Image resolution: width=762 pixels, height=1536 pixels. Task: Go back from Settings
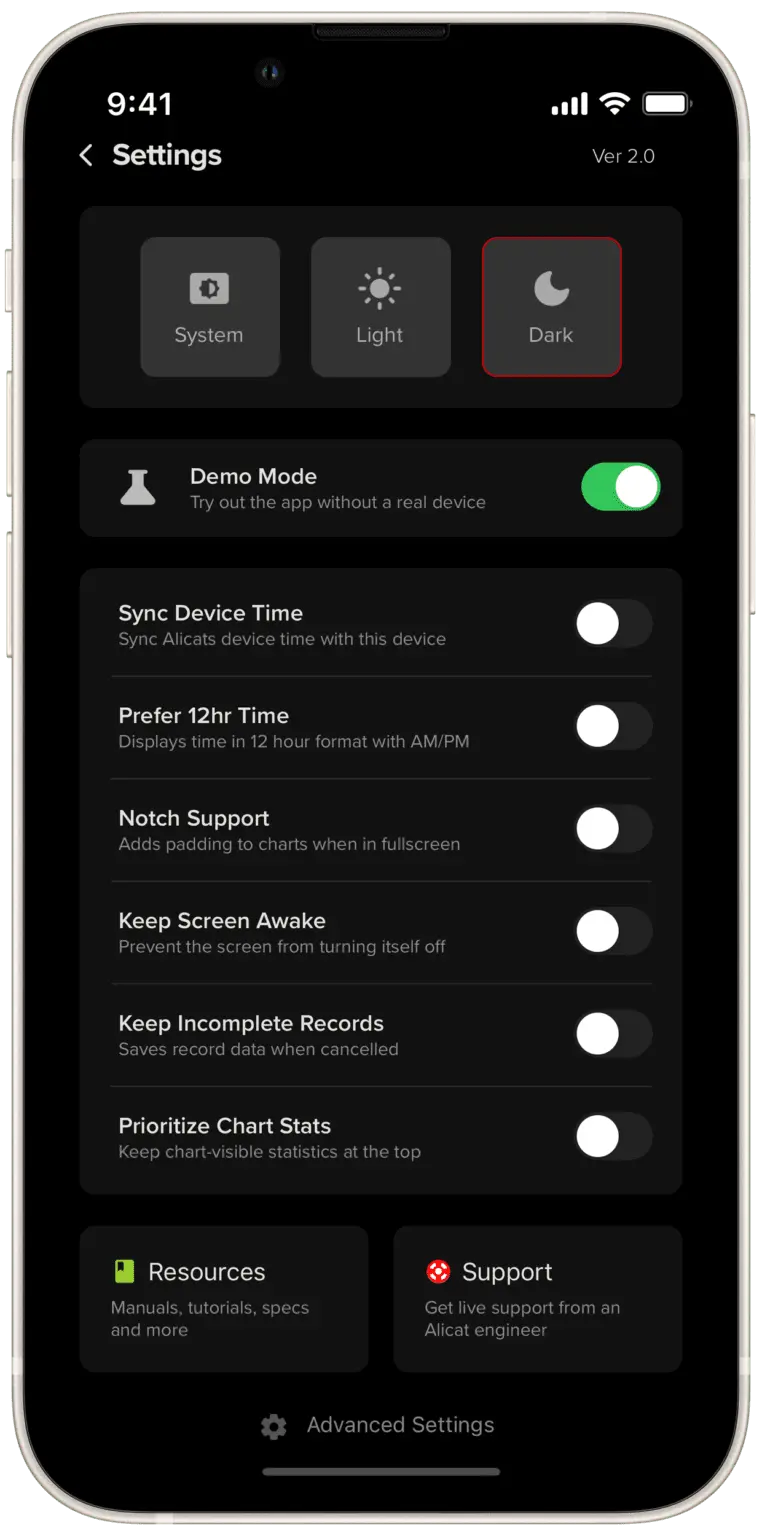[x=86, y=155]
